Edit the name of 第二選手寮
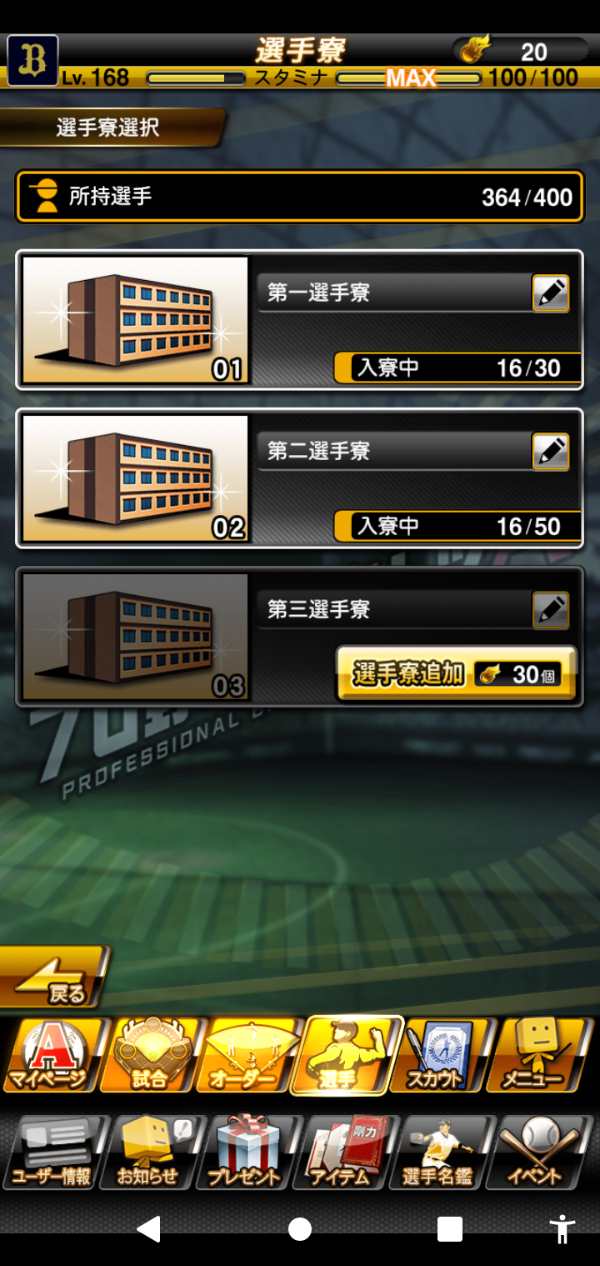The image size is (600, 1266). coord(550,452)
